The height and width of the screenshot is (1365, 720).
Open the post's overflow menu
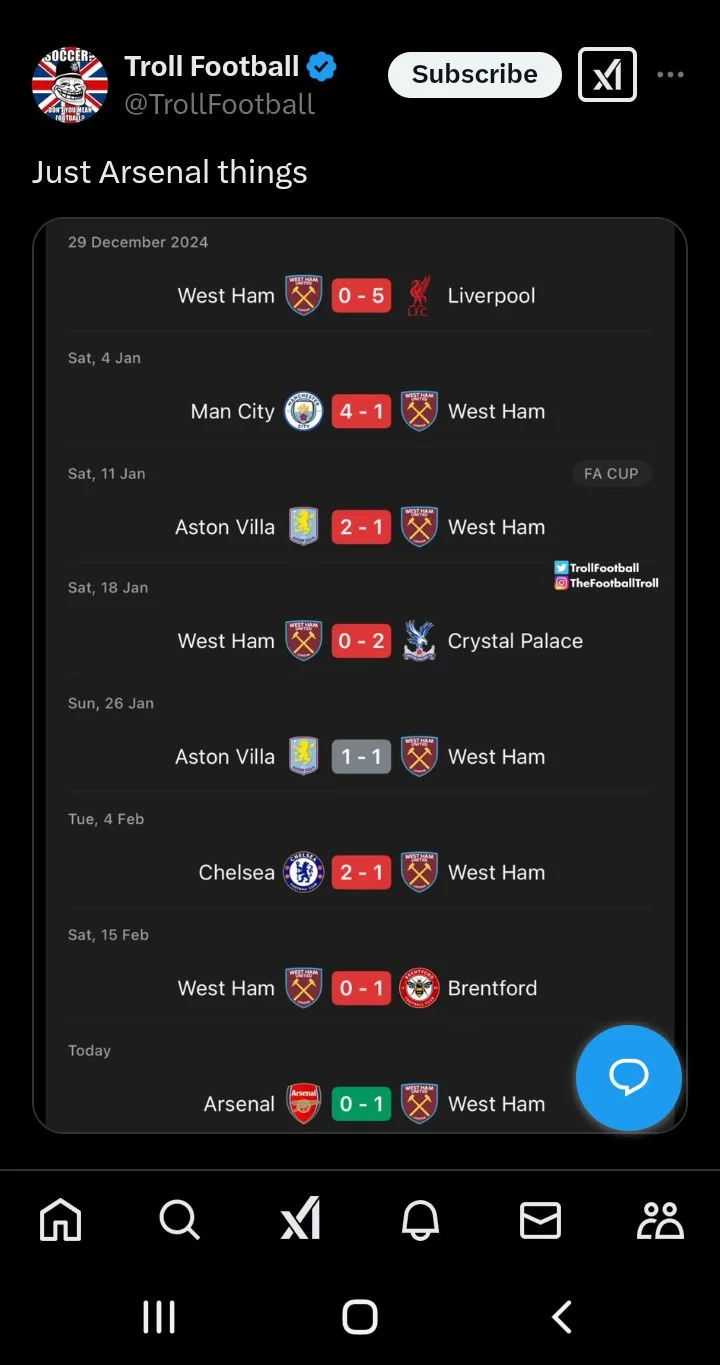coord(670,75)
